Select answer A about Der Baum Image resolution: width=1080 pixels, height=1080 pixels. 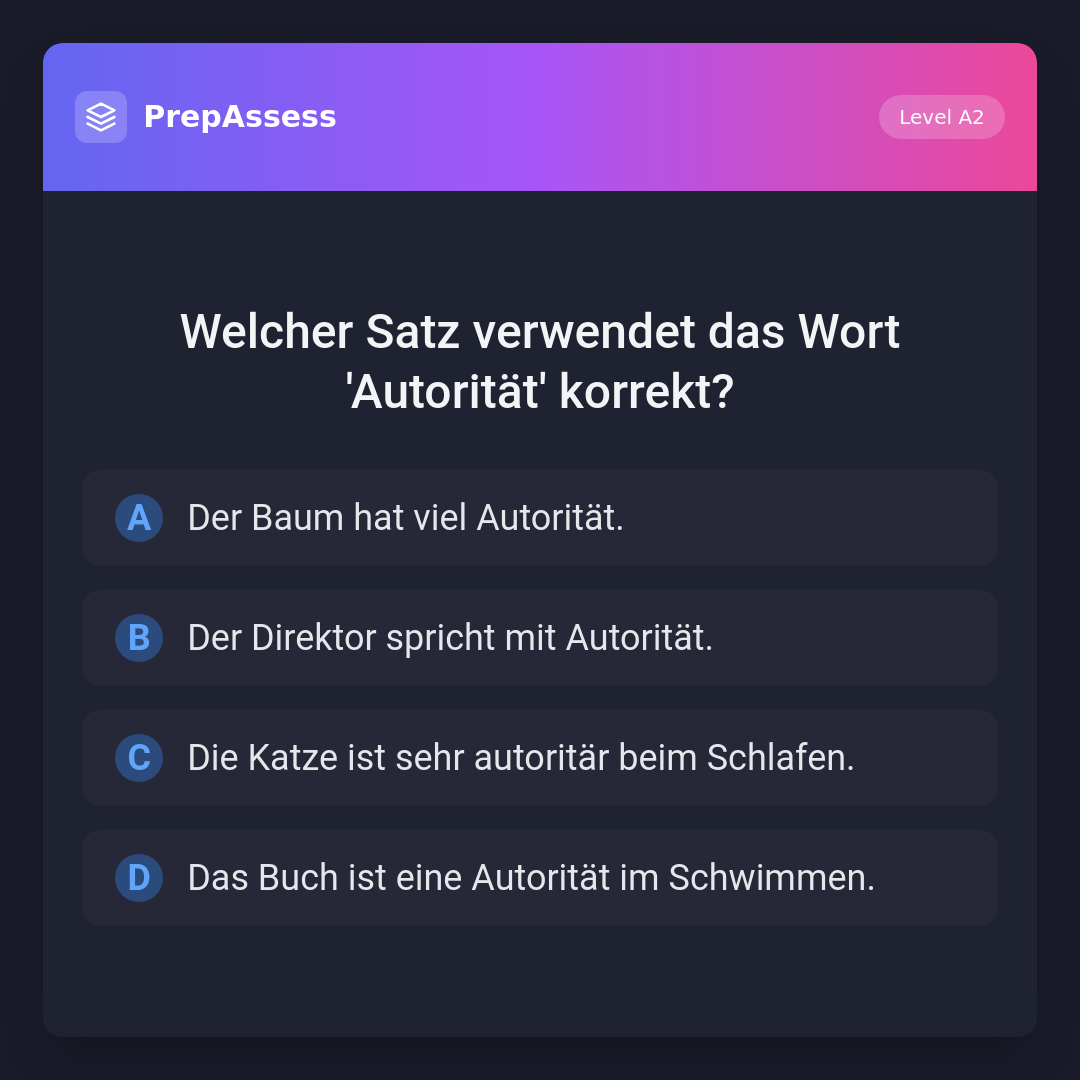coord(540,518)
